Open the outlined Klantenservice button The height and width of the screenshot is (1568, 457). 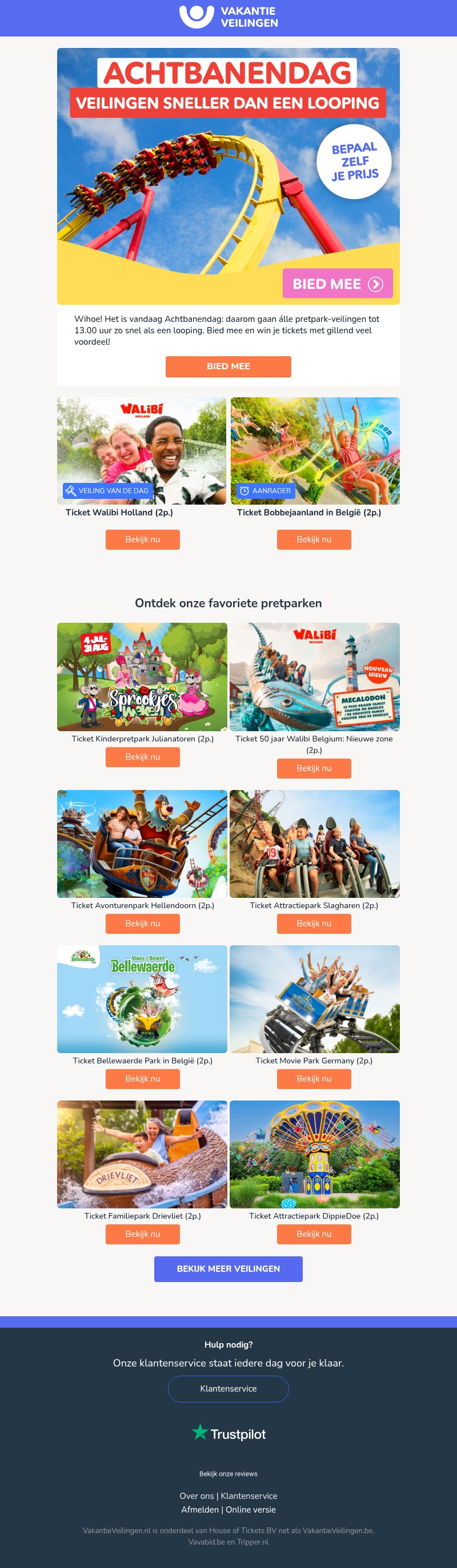point(228,1388)
